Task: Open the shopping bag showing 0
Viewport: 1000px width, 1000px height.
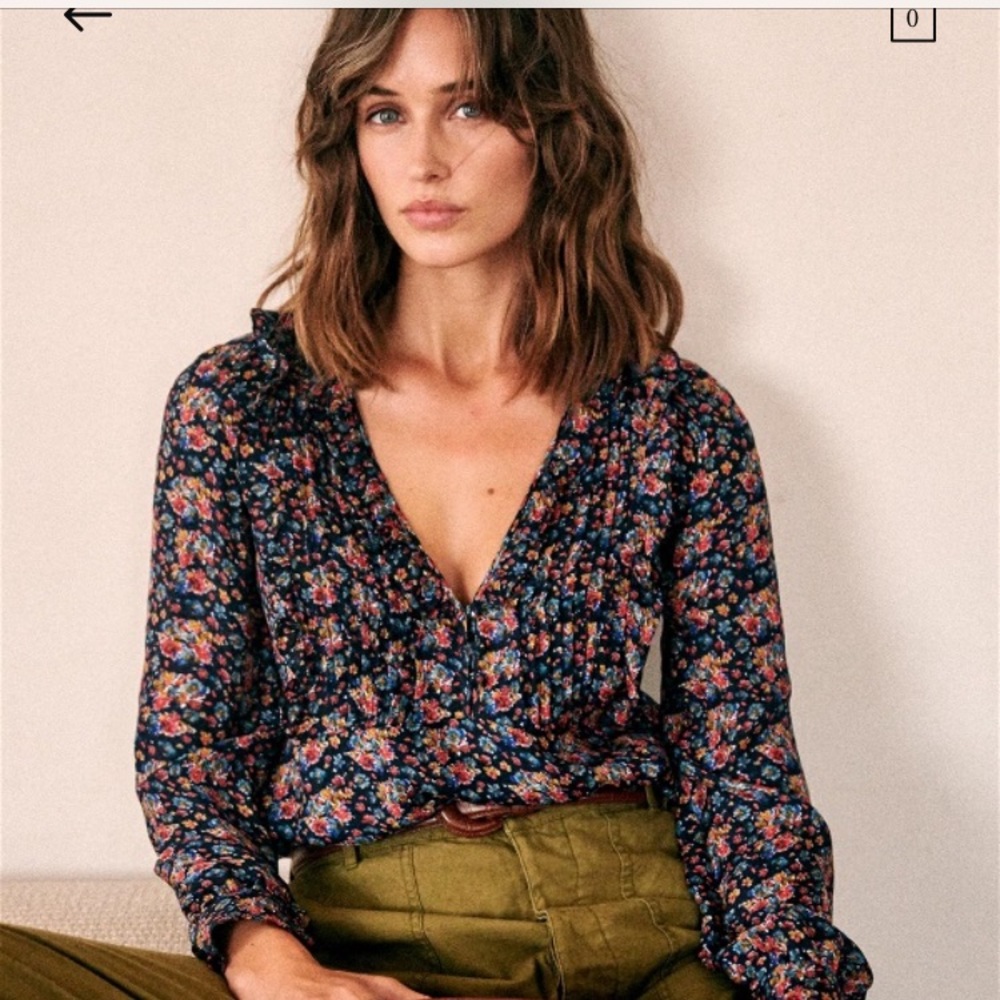Action: coord(912,22)
